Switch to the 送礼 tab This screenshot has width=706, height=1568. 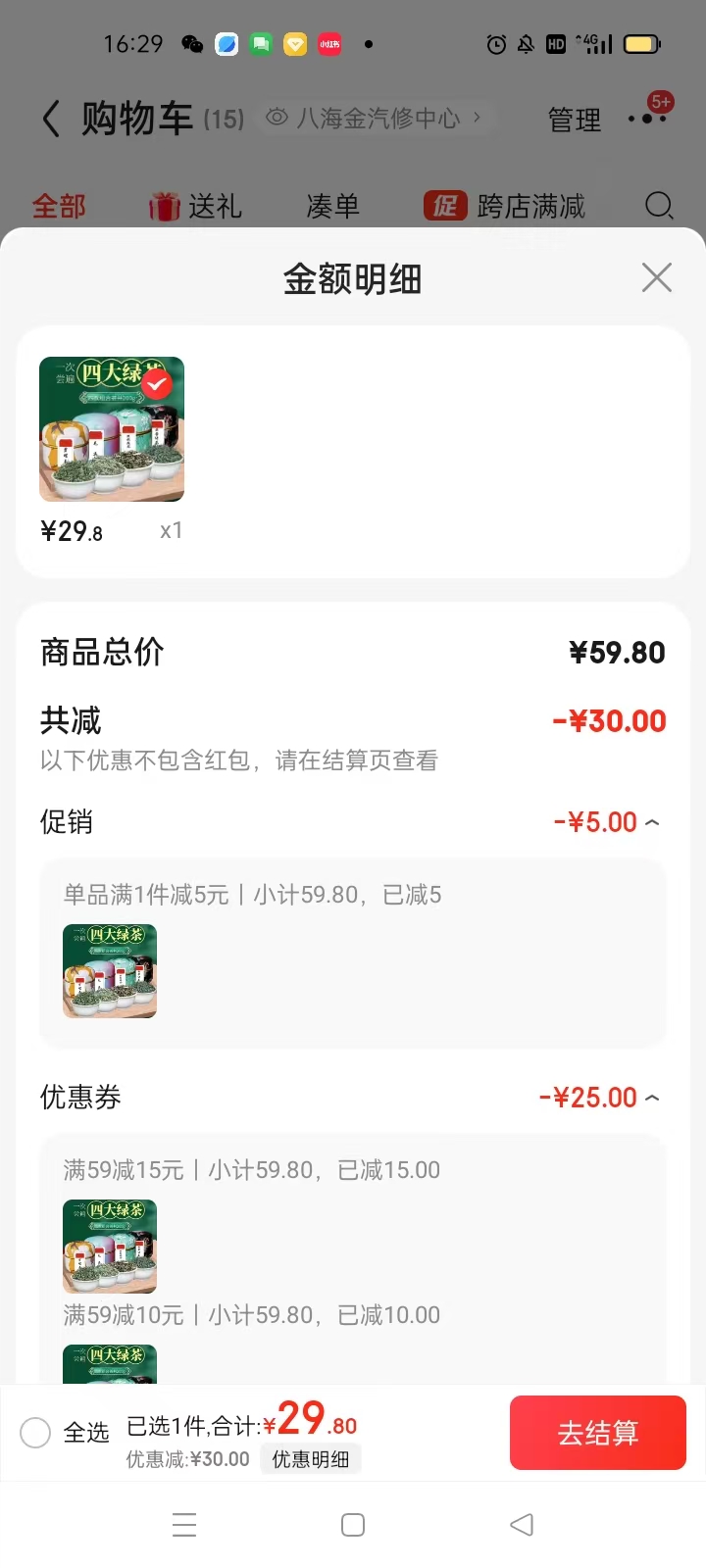point(196,206)
